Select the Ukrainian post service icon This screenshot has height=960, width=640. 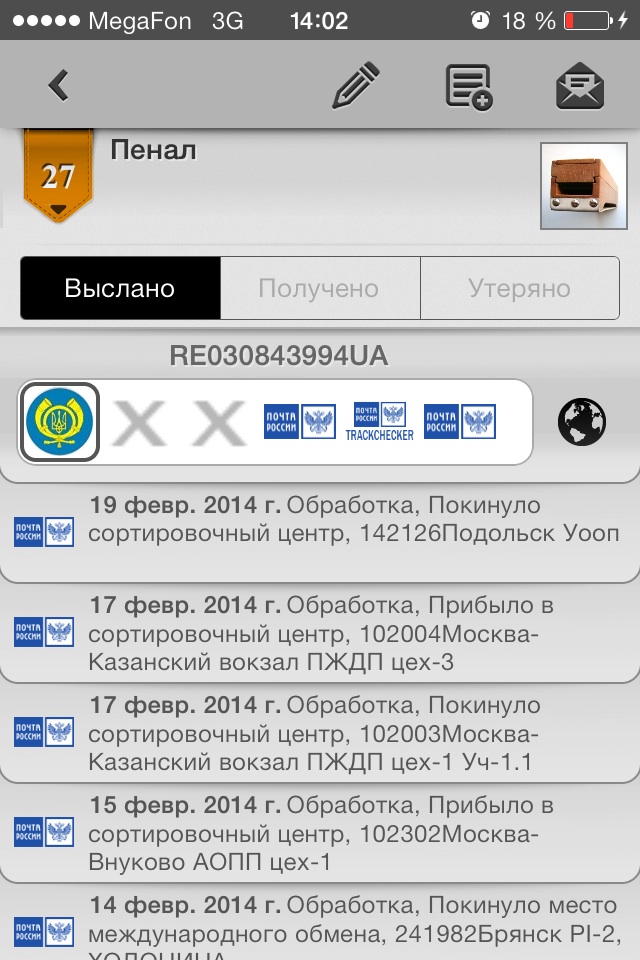click(60, 422)
